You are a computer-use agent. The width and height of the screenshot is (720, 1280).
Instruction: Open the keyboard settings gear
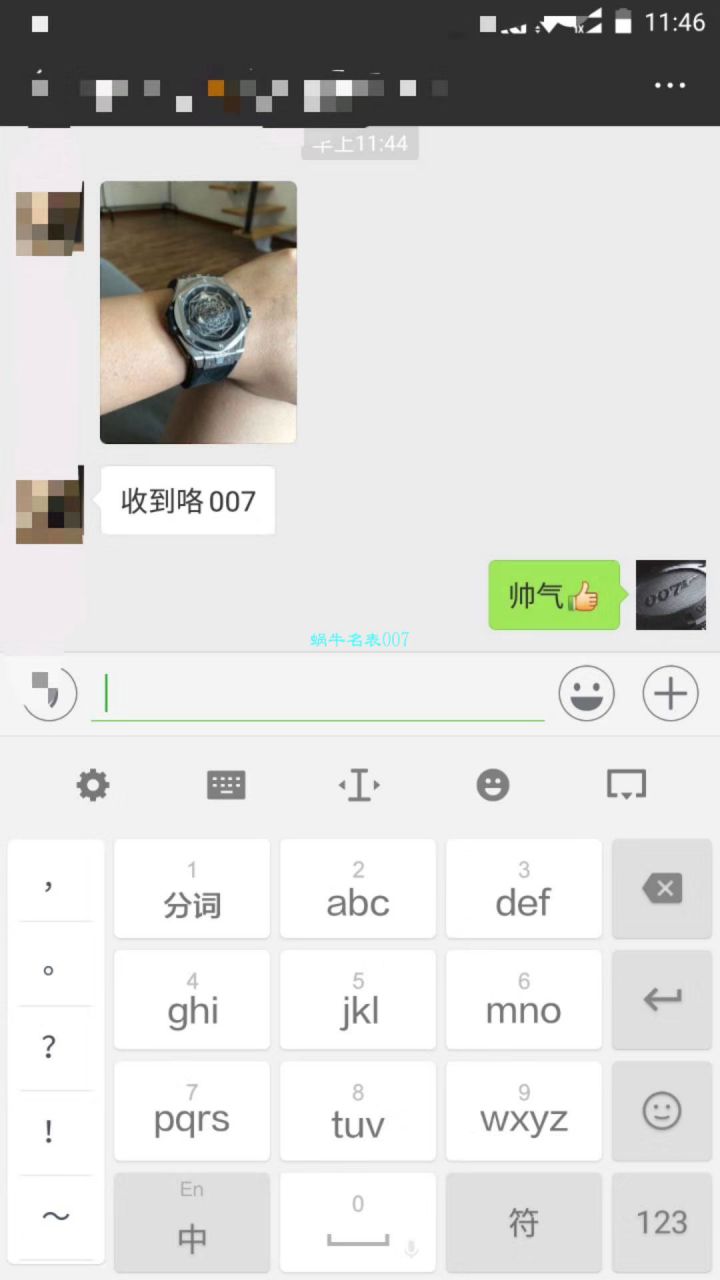(93, 785)
